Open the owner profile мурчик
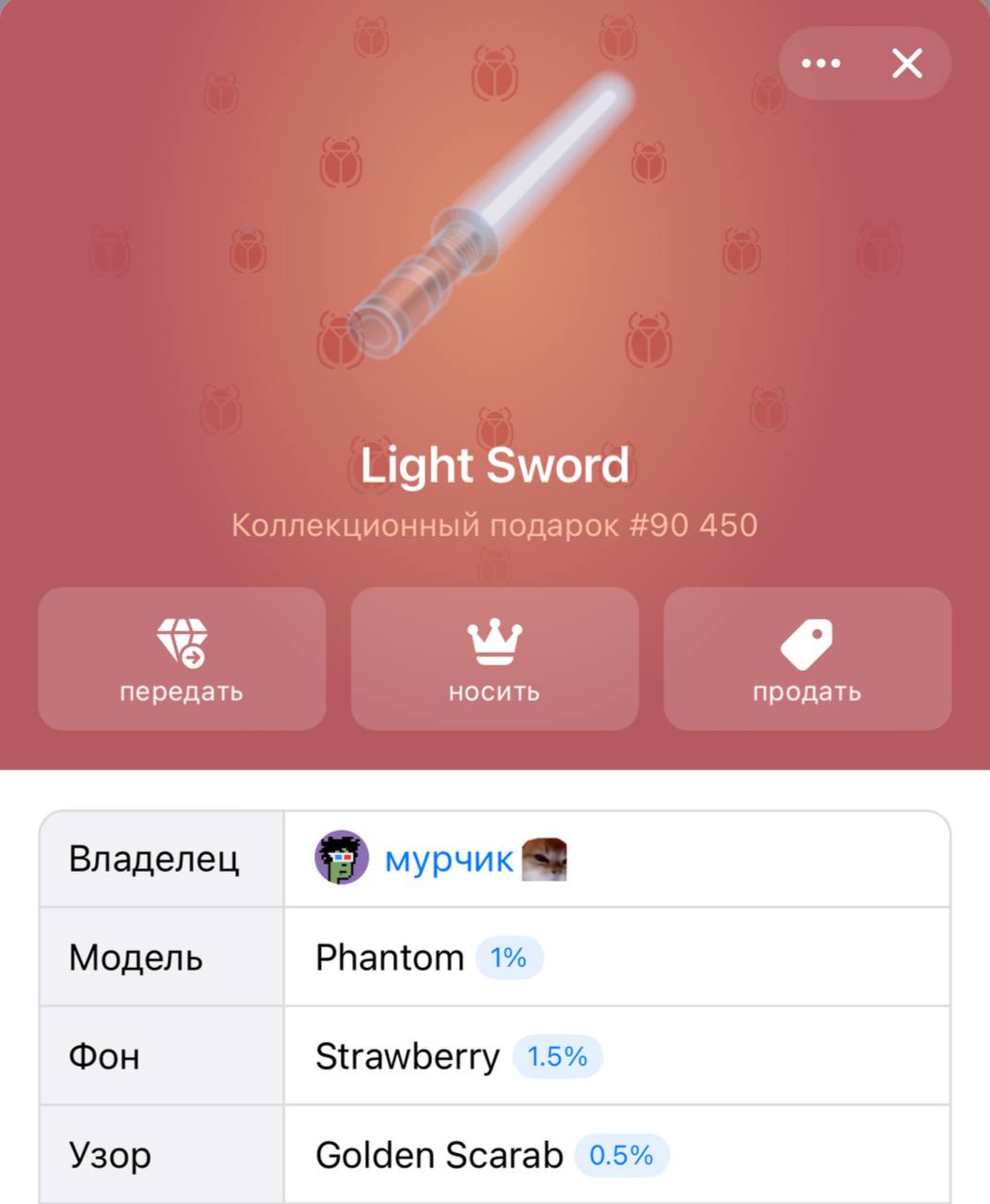The width and height of the screenshot is (990, 1204). (448, 859)
